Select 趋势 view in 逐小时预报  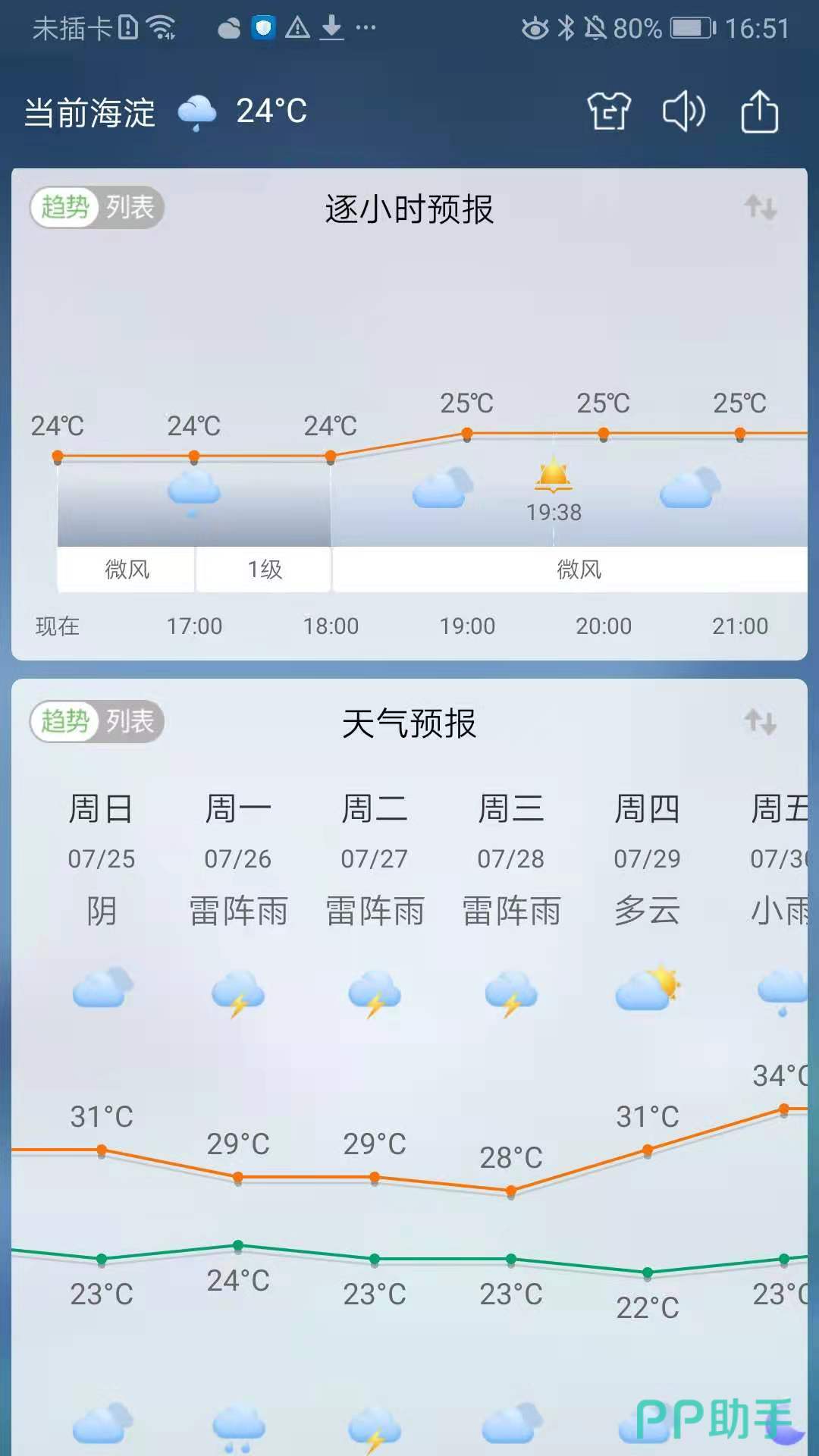pos(65,207)
